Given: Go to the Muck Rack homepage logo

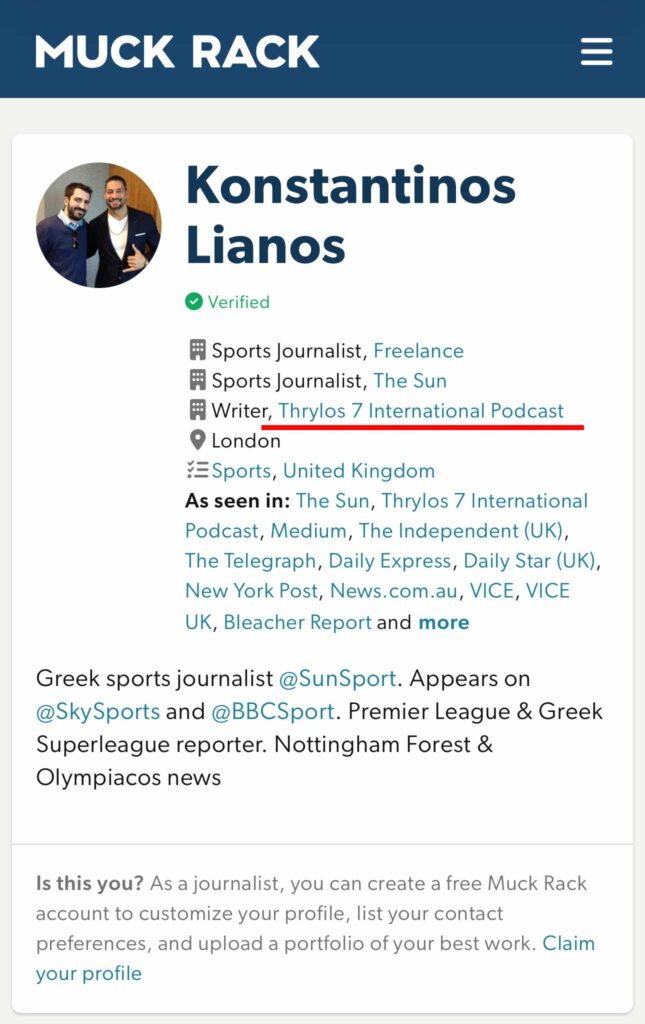Looking at the screenshot, I should [x=177, y=51].
